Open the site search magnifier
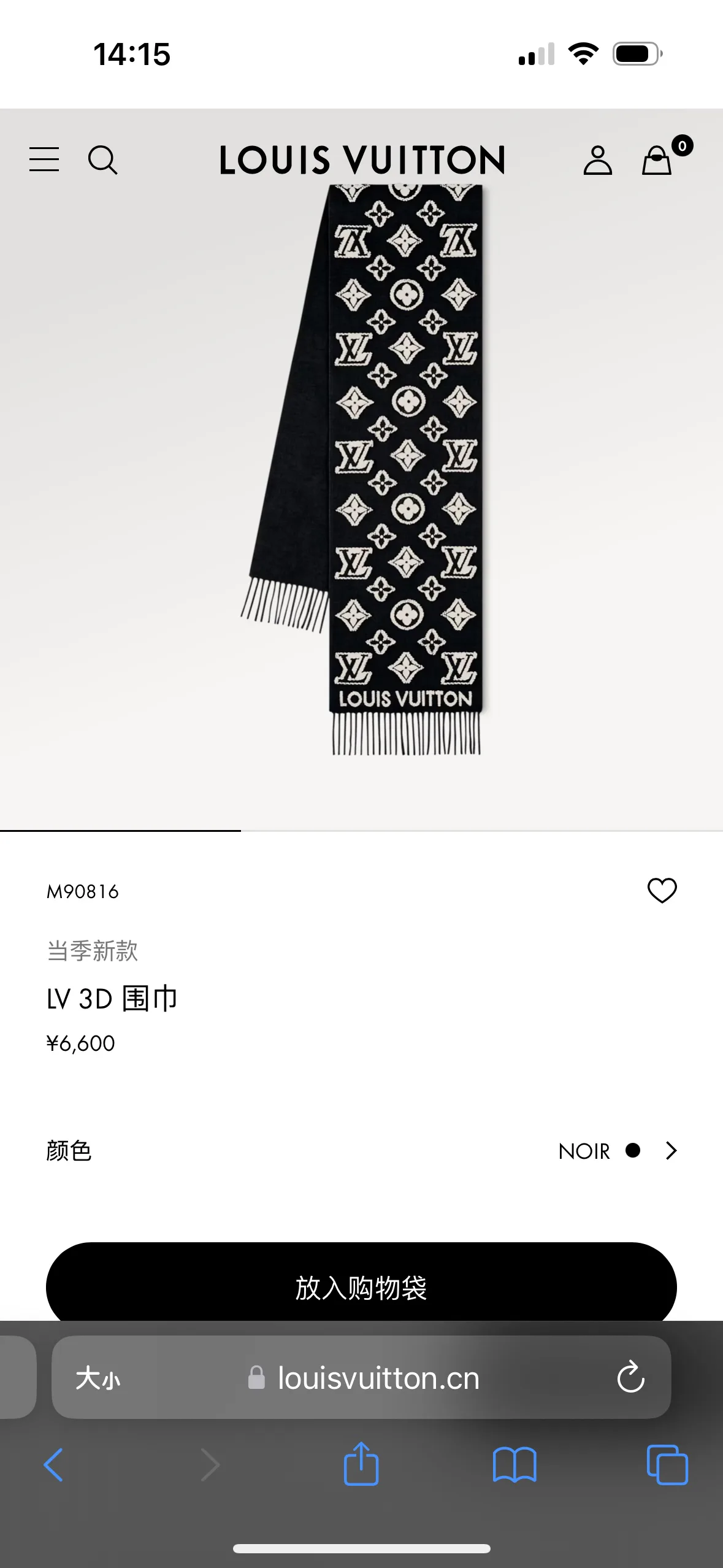Image resolution: width=723 pixels, height=1568 pixels. [102, 160]
